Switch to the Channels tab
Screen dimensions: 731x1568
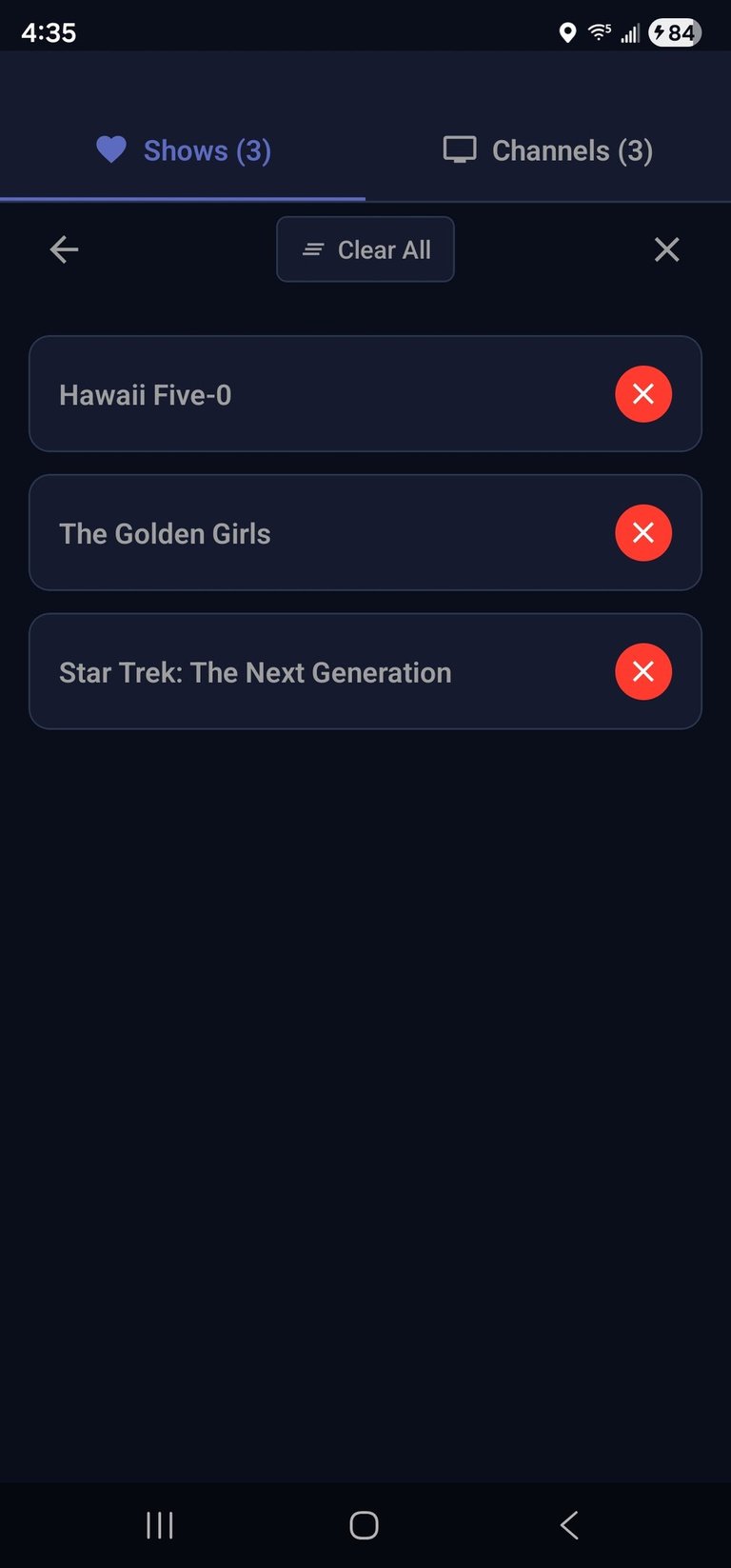click(x=548, y=150)
